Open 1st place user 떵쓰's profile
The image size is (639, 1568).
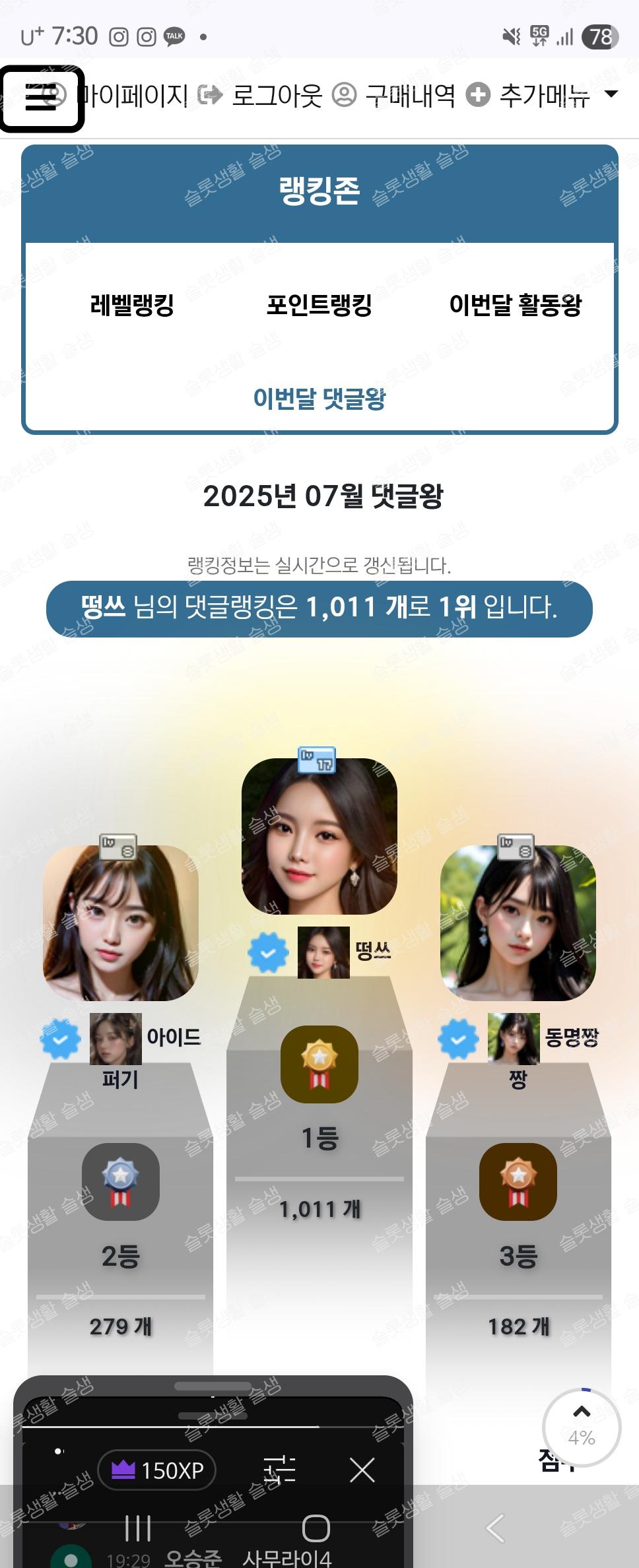[x=319, y=836]
